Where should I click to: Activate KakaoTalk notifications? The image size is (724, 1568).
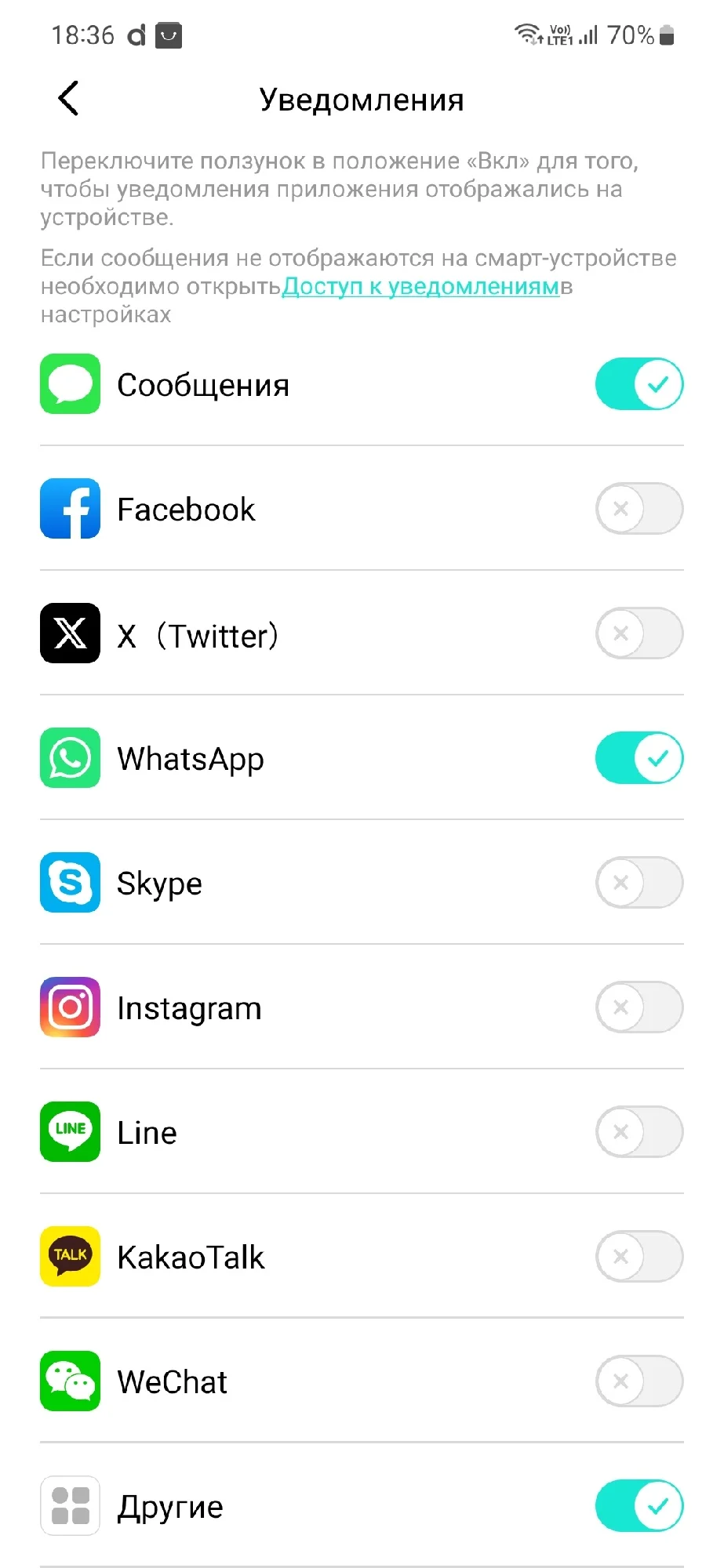coord(639,1257)
